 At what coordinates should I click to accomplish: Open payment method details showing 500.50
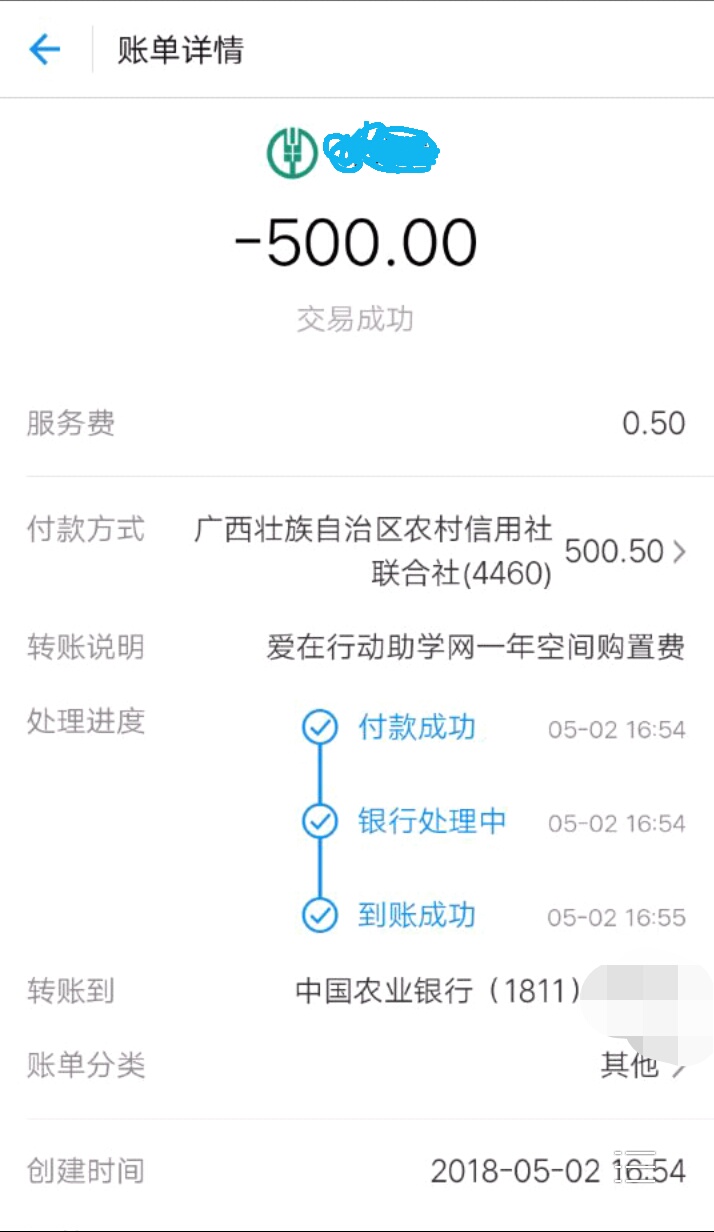(357, 550)
